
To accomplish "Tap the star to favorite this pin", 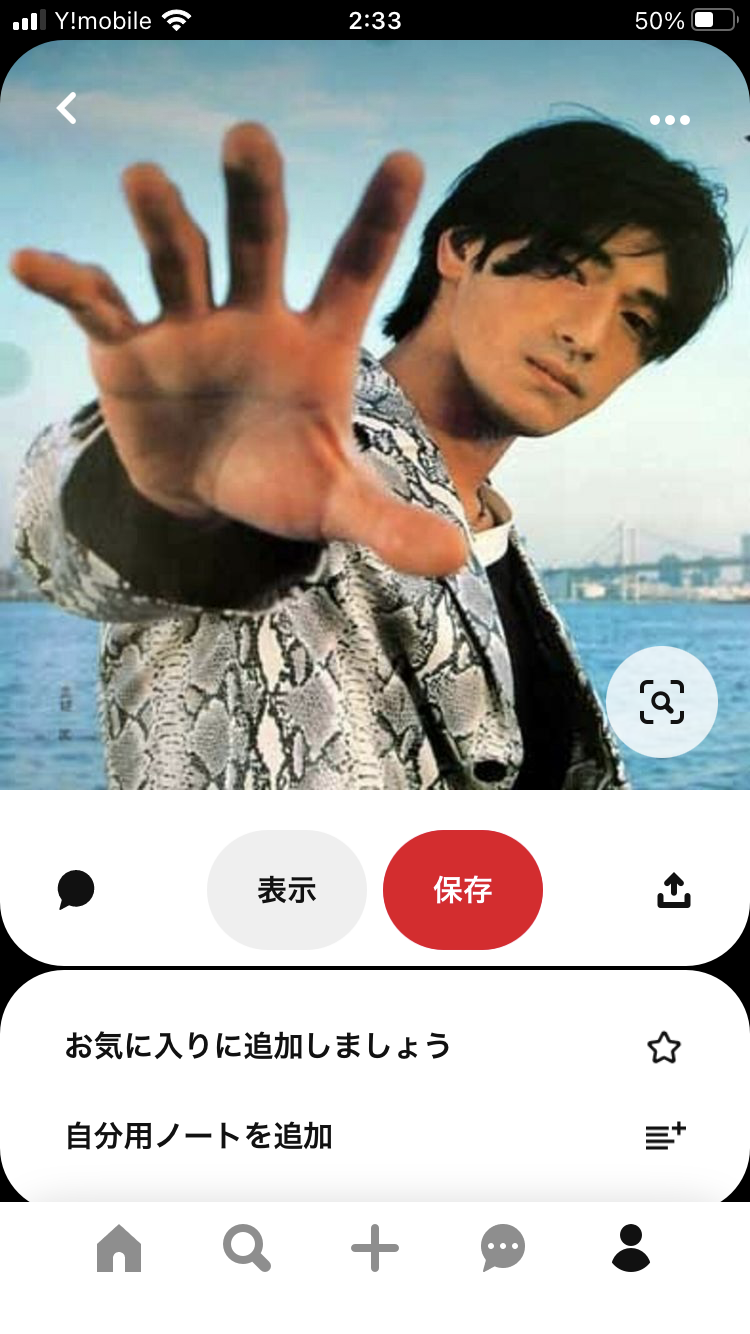I will pos(663,1047).
